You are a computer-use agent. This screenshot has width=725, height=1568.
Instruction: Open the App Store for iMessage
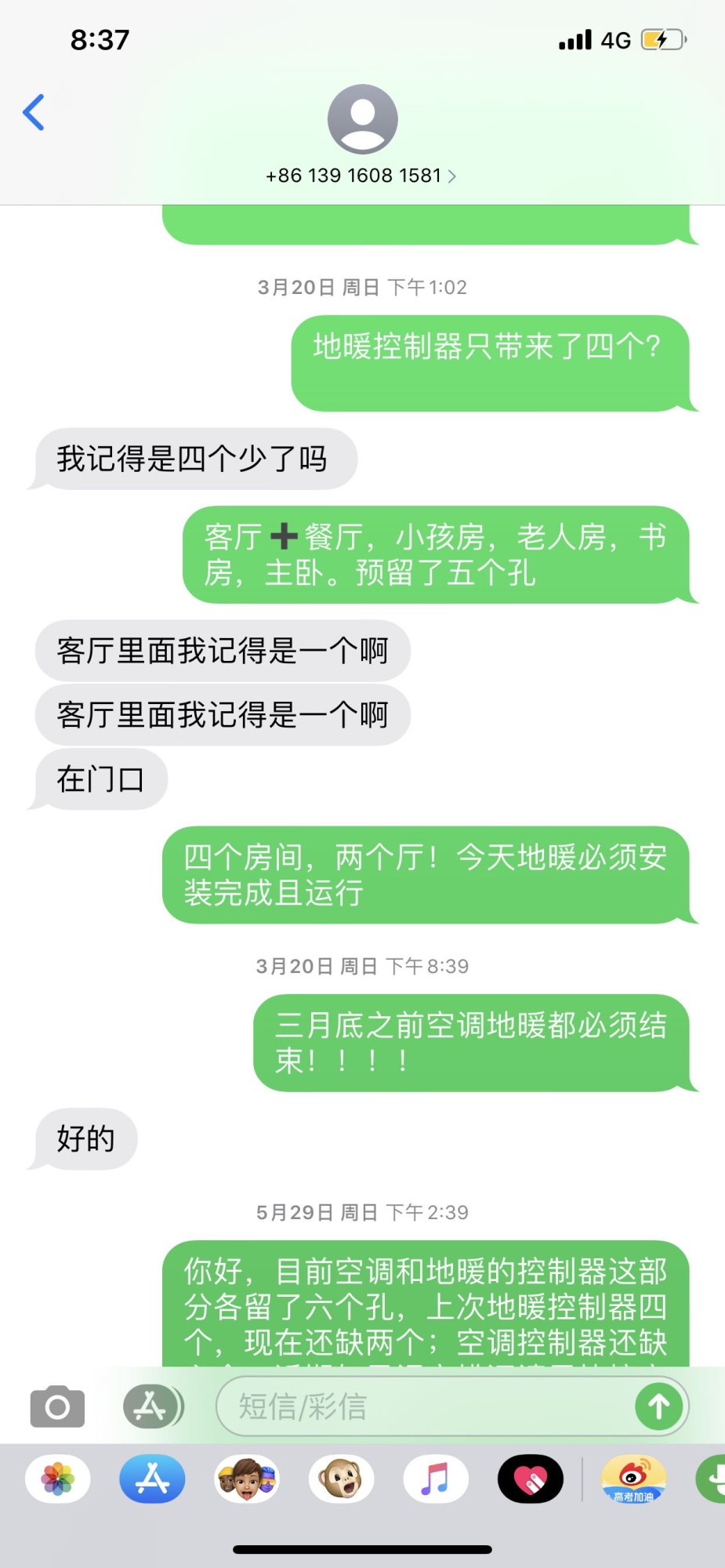click(152, 1479)
